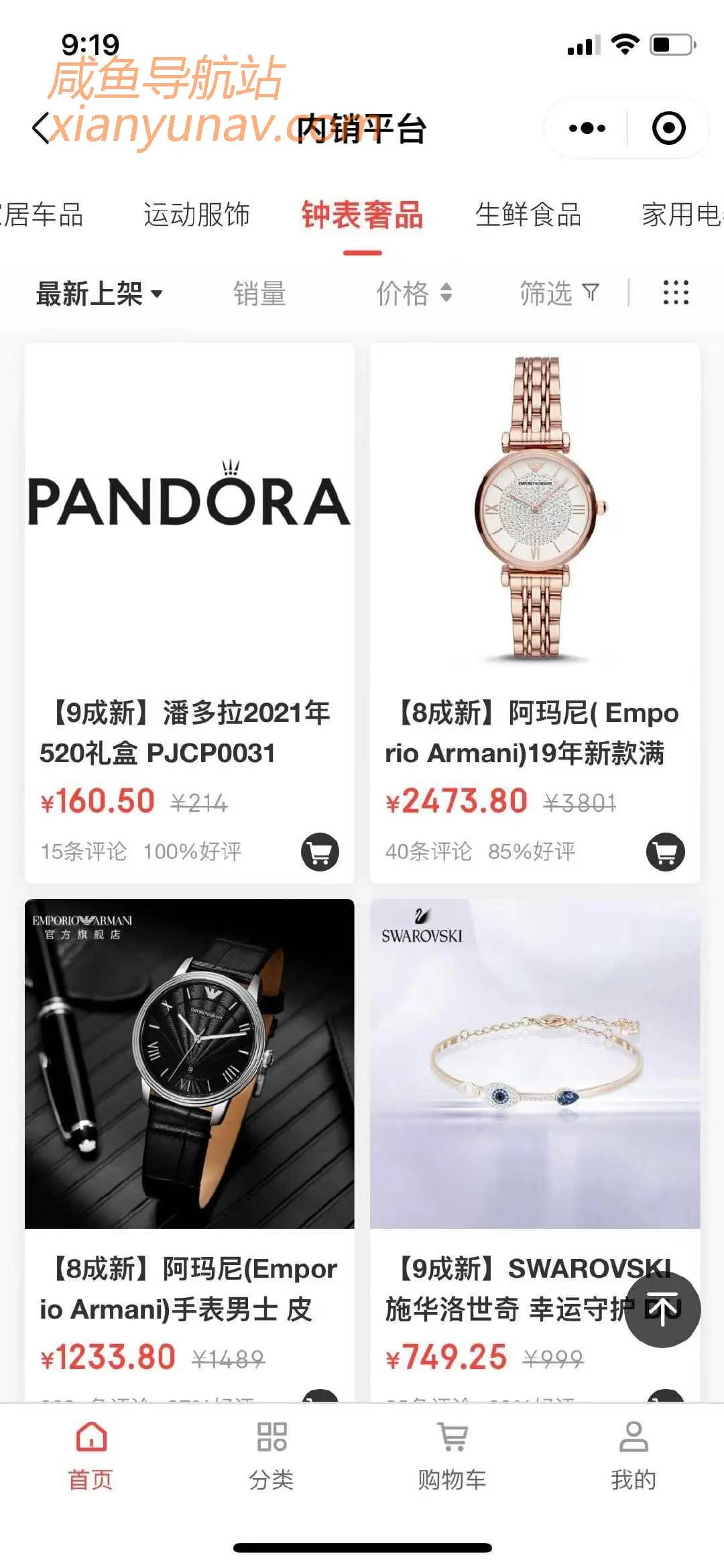This screenshot has height=1568, width=724.
Task: Switch to the 运动服饰 category tab
Action: click(196, 215)
